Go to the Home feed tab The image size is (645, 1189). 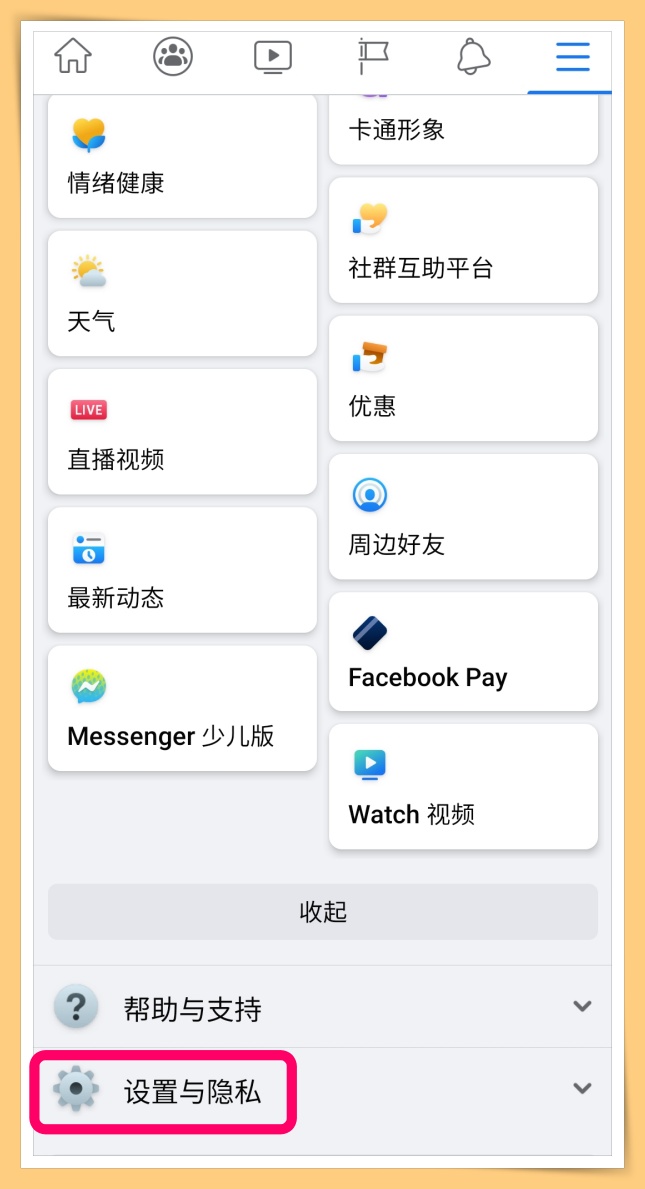[73, 57]
